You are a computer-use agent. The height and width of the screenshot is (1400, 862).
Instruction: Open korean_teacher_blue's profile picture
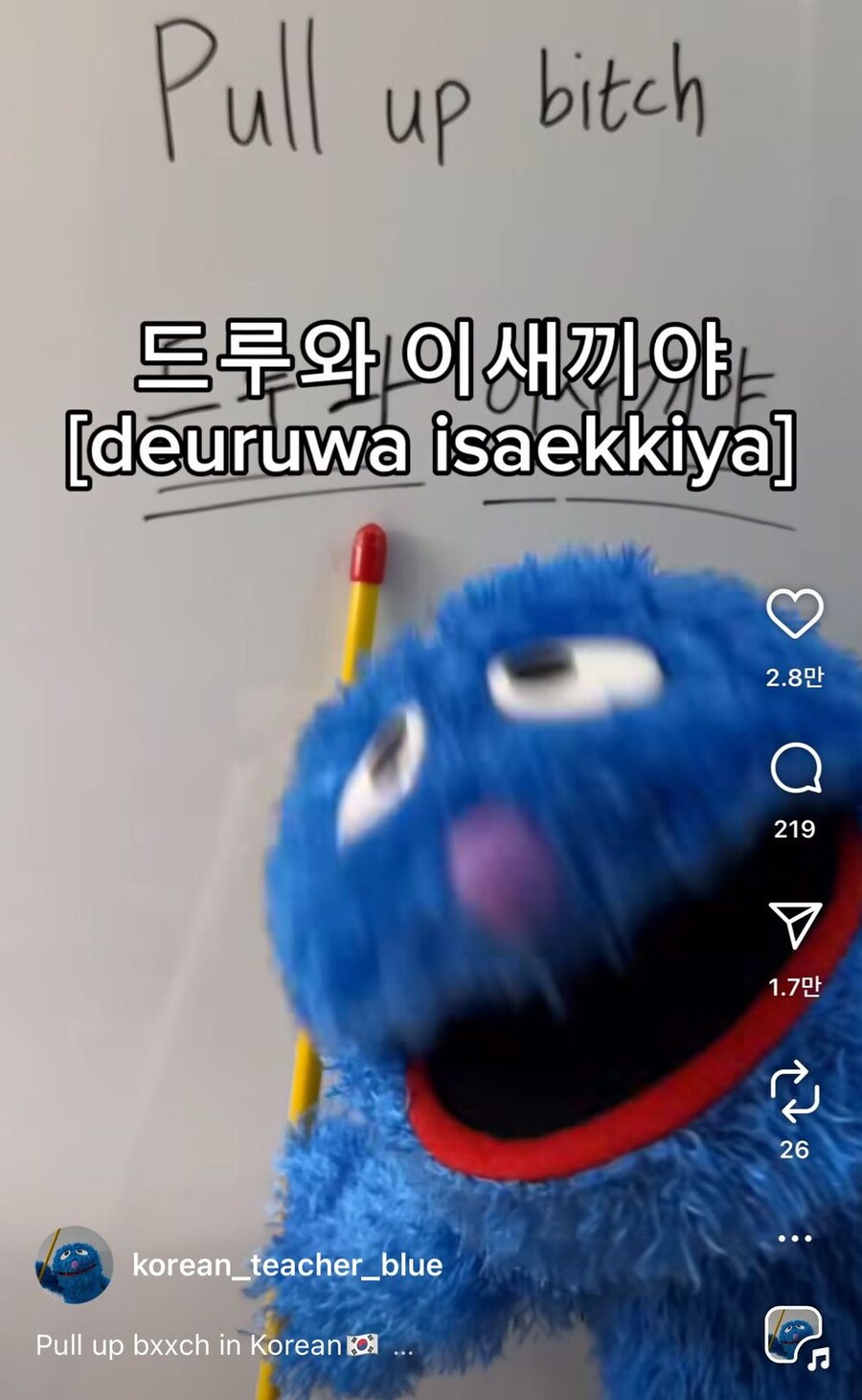74,1265
